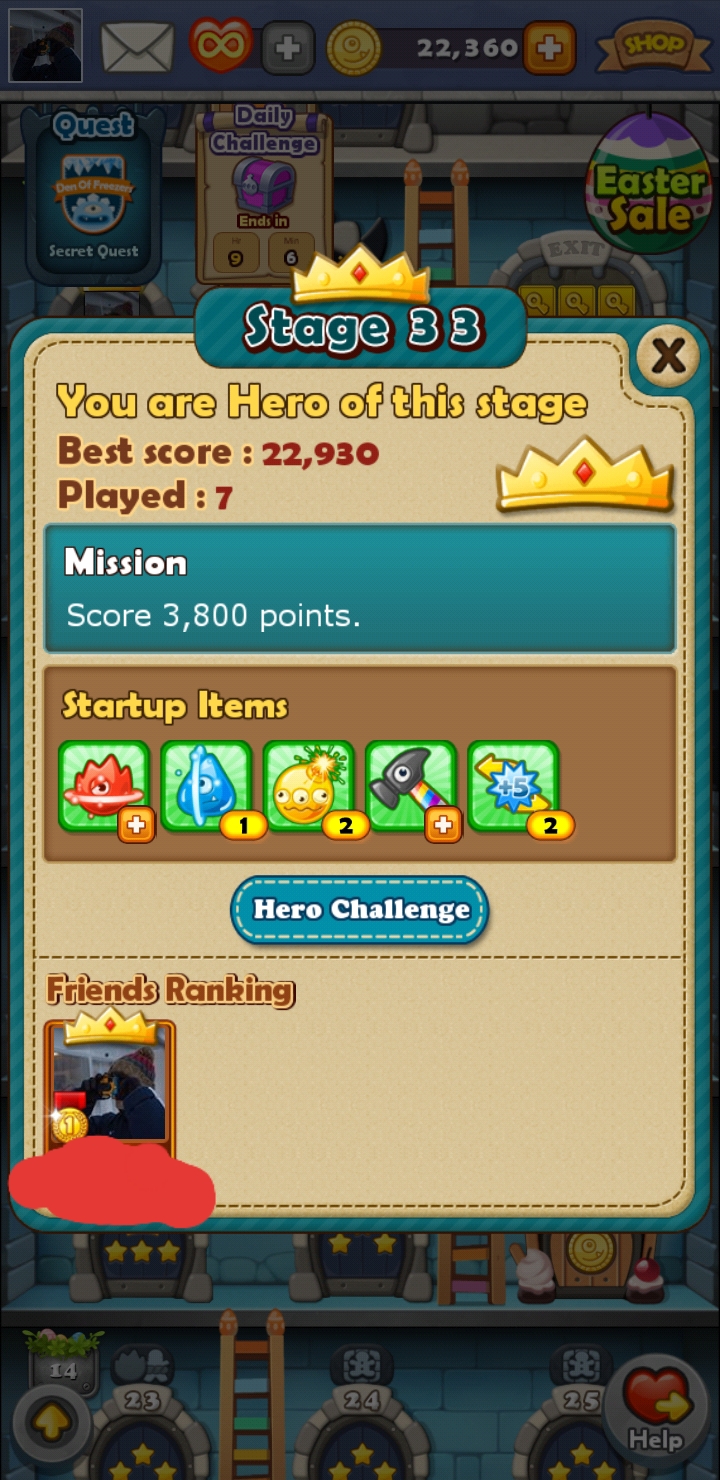Close the Stage 33 dialog
The height and width of the screenshot is (1480, 720).
(x=668, y=355)
